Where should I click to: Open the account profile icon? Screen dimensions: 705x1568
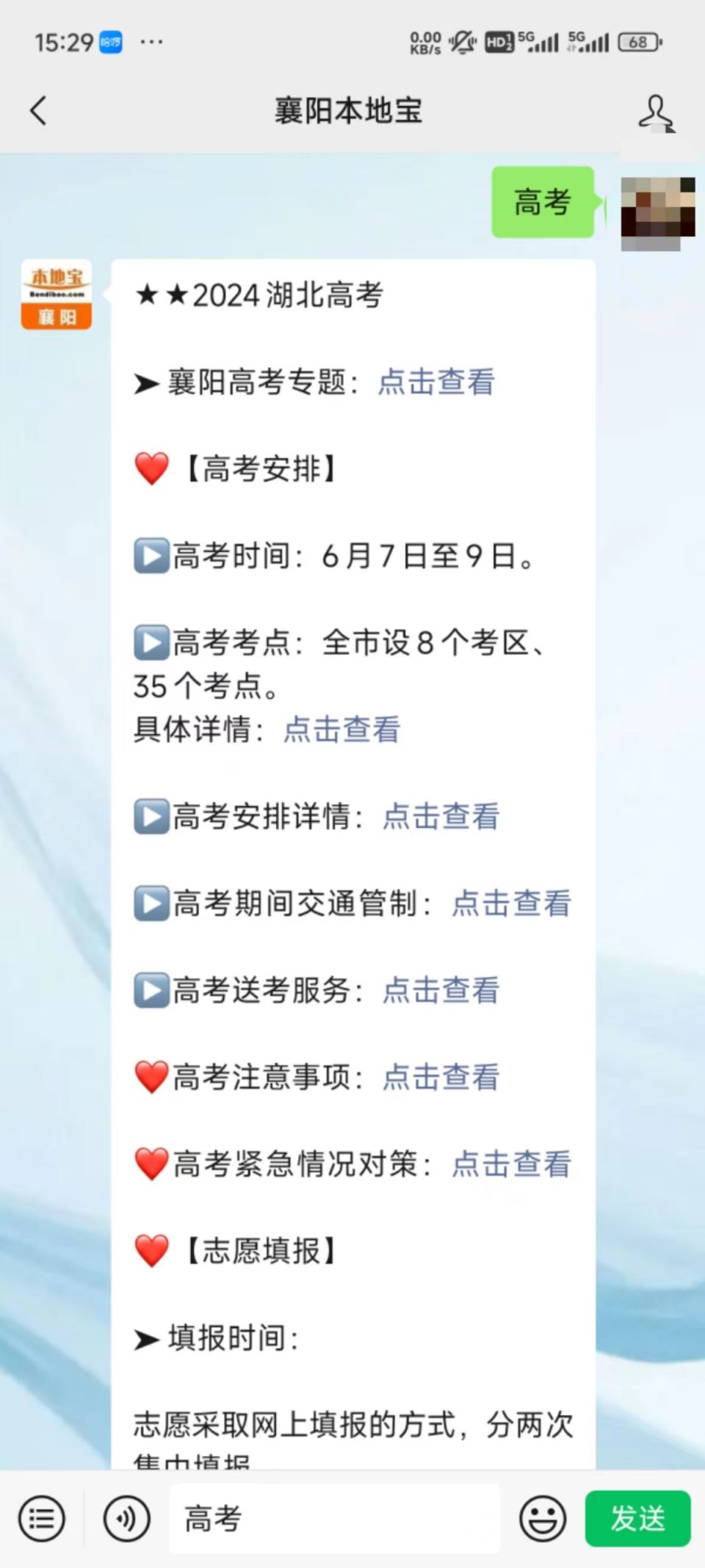655,112
